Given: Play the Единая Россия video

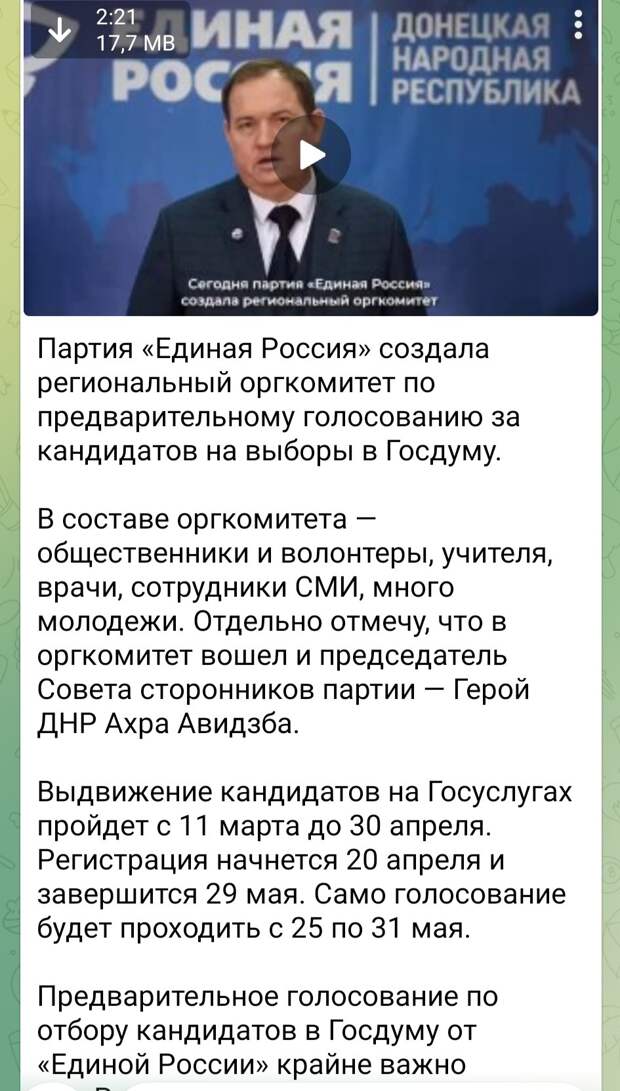Looking at the screenshot, I should coord(312,155).
